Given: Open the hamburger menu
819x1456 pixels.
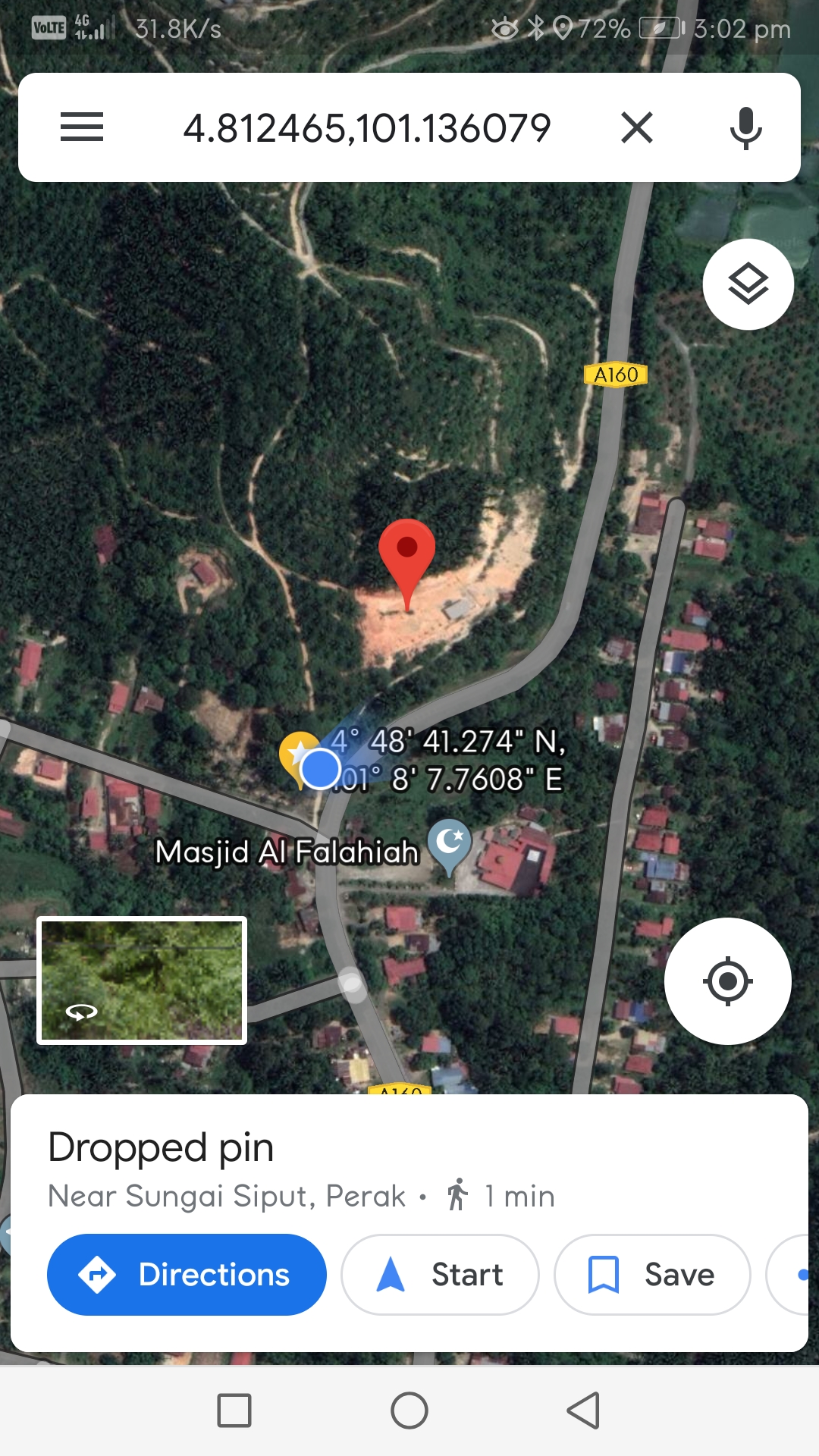Looking at the screenshot, I should click(82, 127).
